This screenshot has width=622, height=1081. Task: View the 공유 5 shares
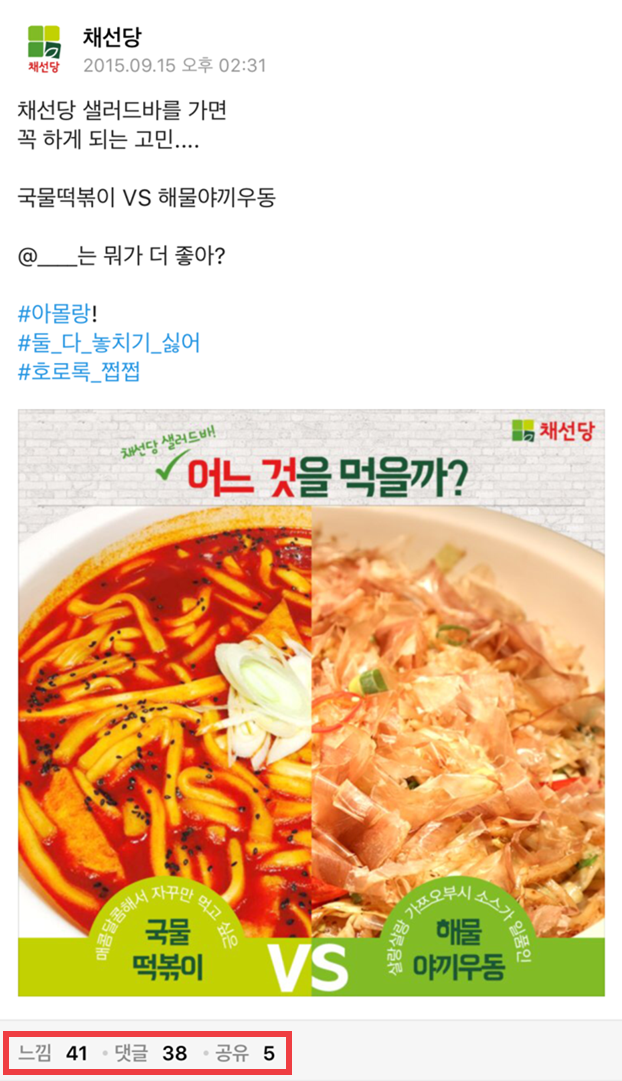[x=245, y=1053]
